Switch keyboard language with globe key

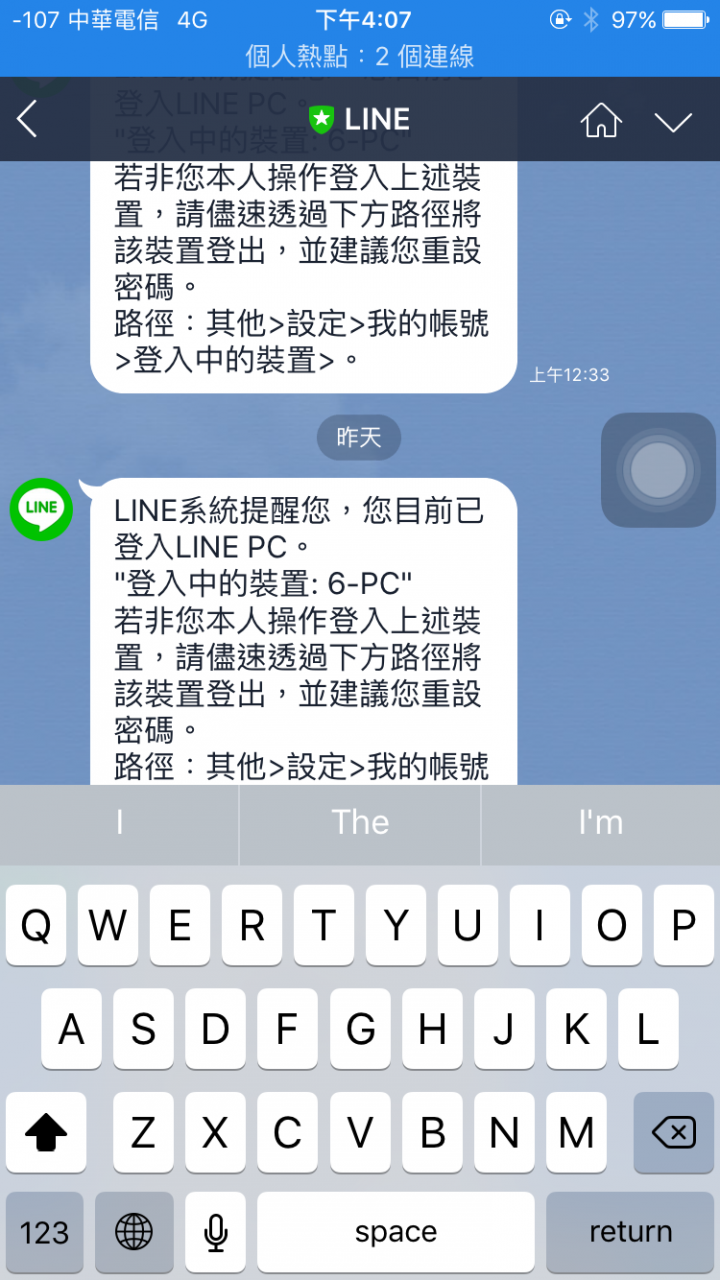tap(134, 1232)
